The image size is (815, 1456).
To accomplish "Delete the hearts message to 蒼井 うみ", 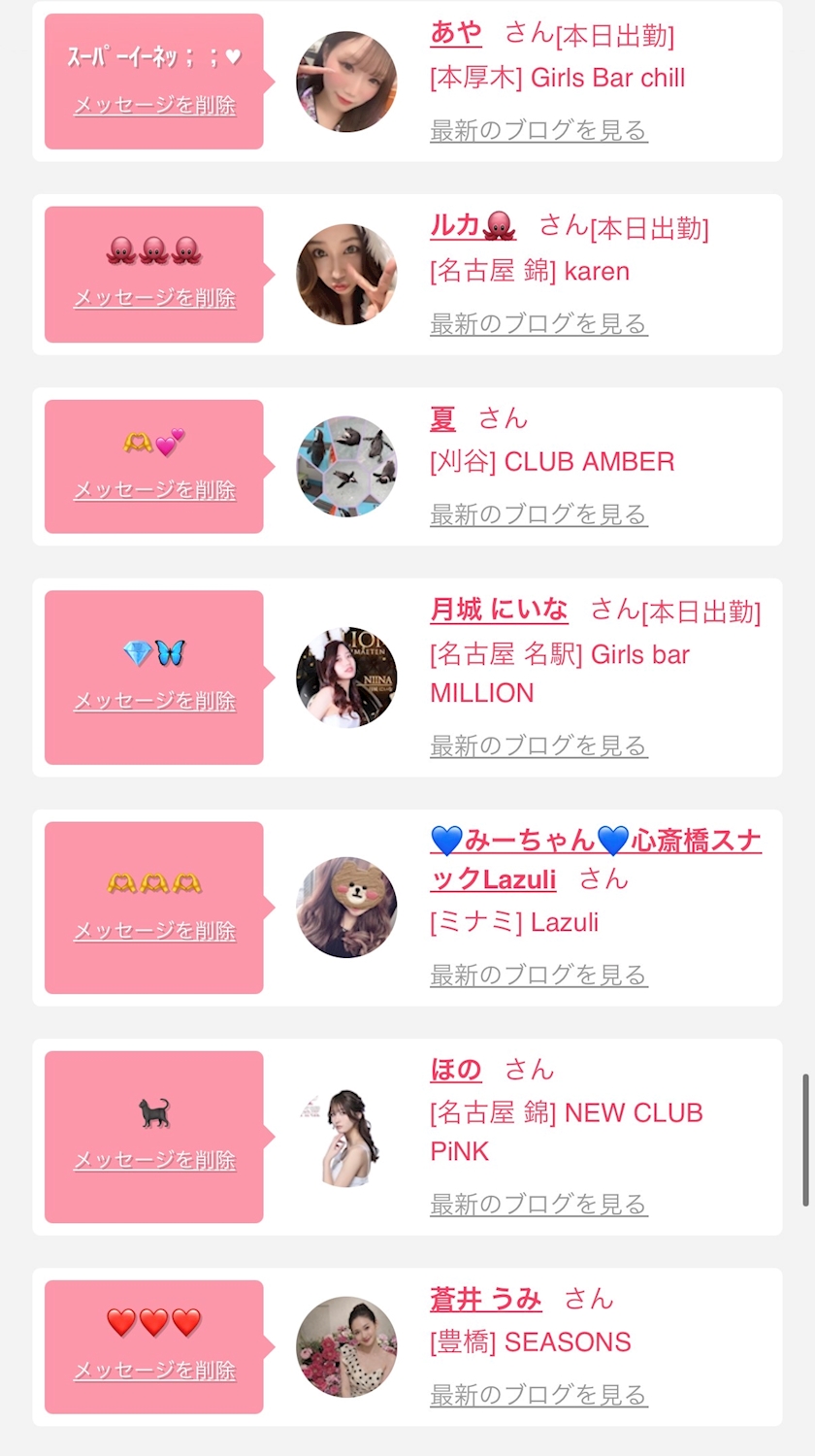I will (x=154, y=1371).
